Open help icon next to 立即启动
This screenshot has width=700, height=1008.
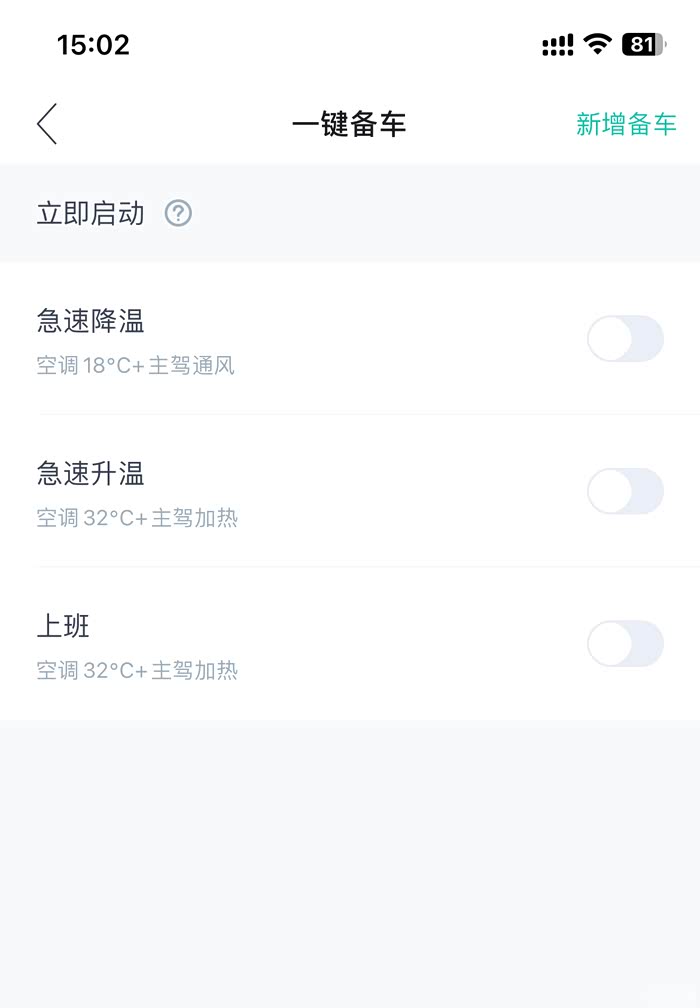[x=178, y=213]
